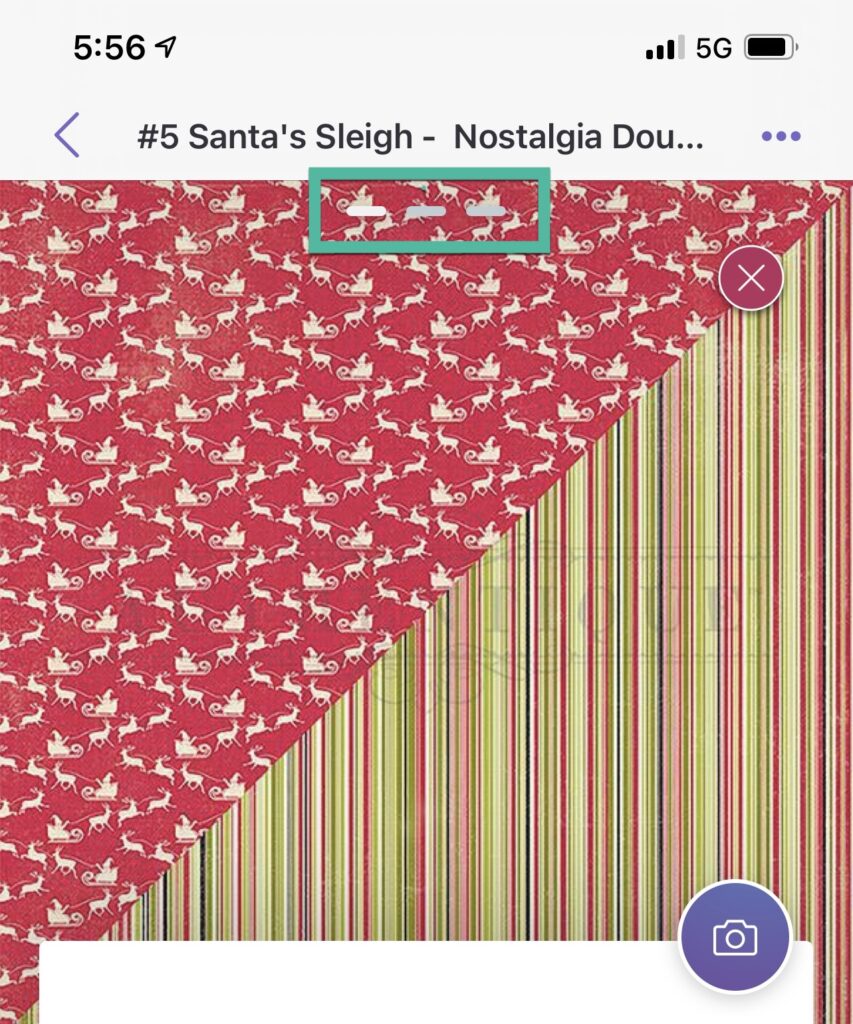
Task: Tap the camera floating button
Action: click(x=735, y=937)
